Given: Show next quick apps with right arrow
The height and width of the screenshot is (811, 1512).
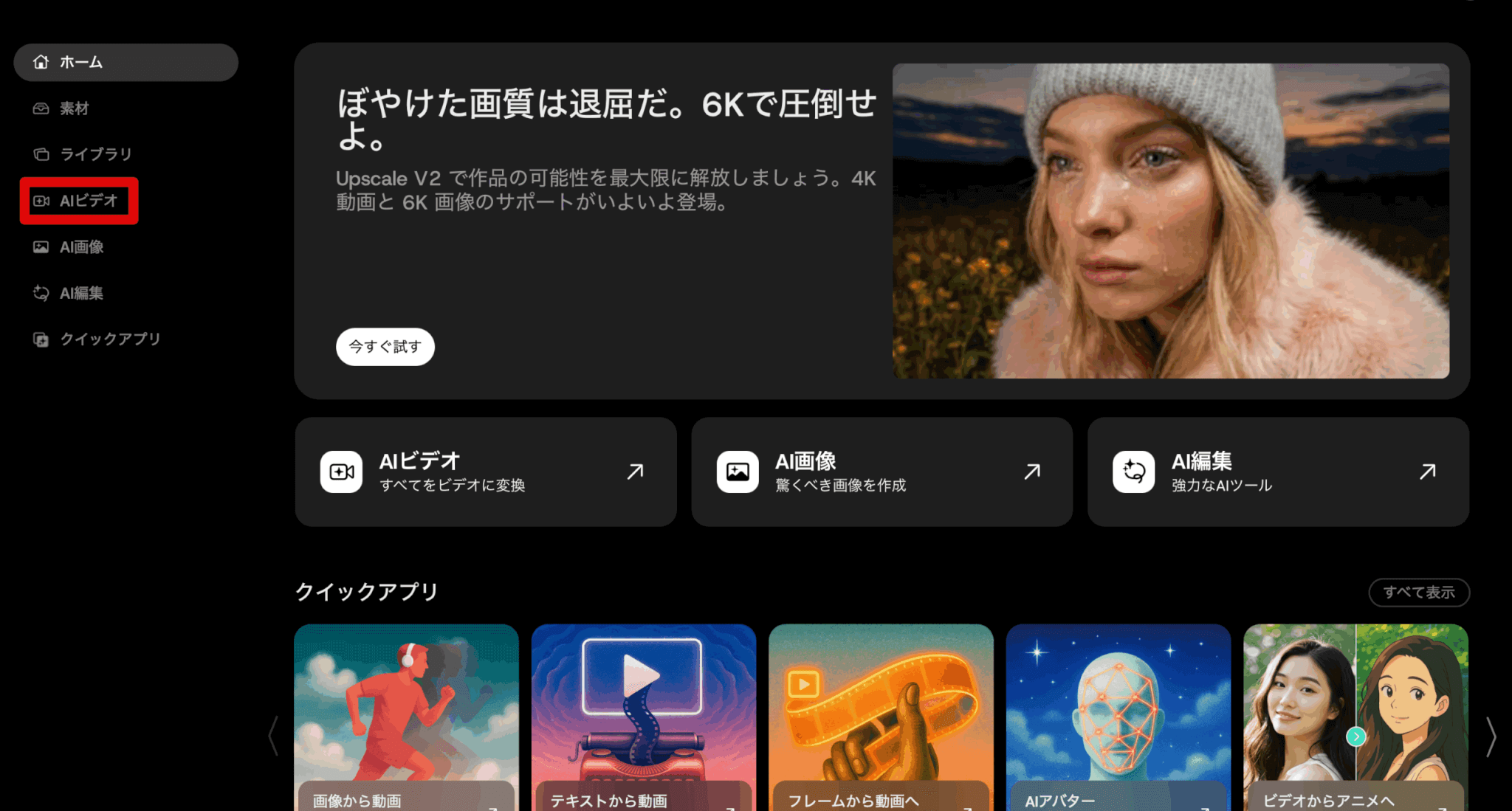Looking at the screenshot, I should coord(1491,736).
